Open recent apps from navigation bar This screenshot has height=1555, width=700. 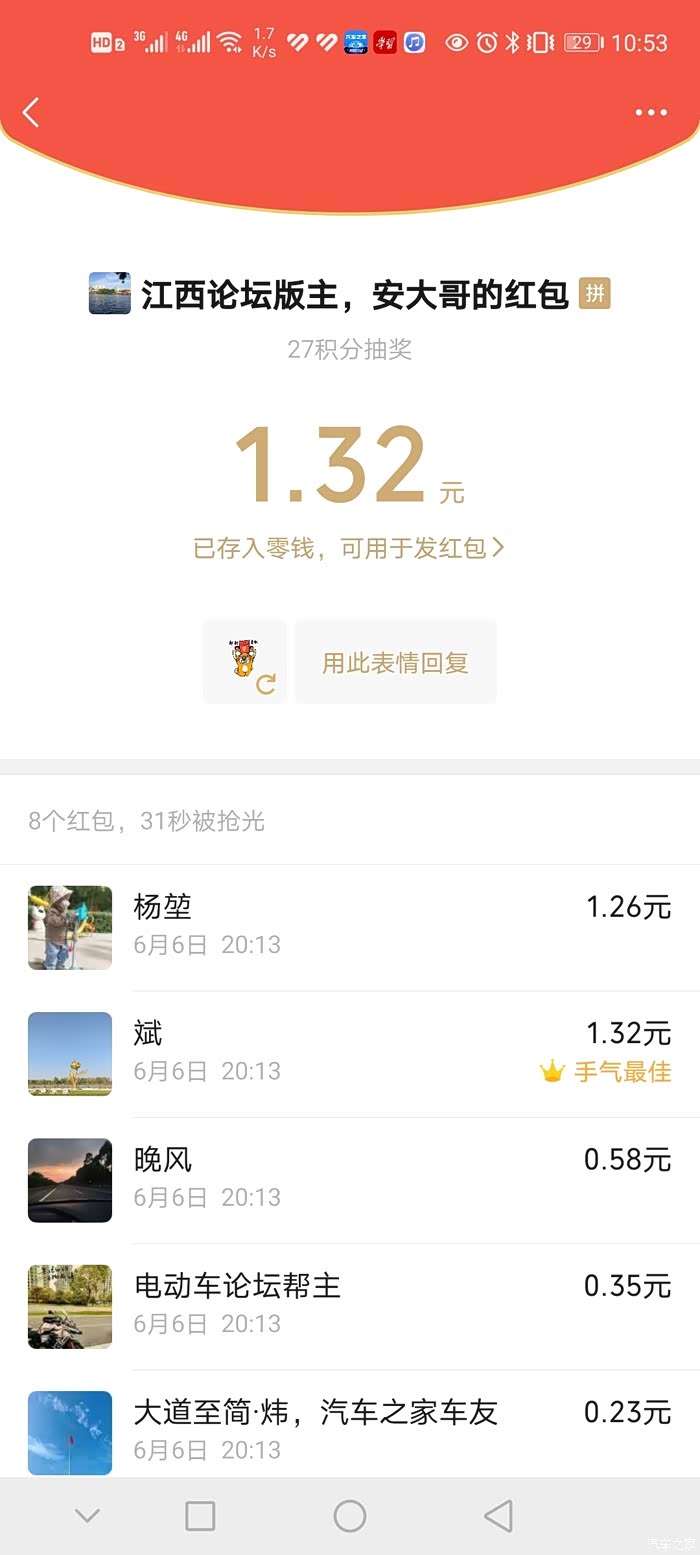[200, 1516]
